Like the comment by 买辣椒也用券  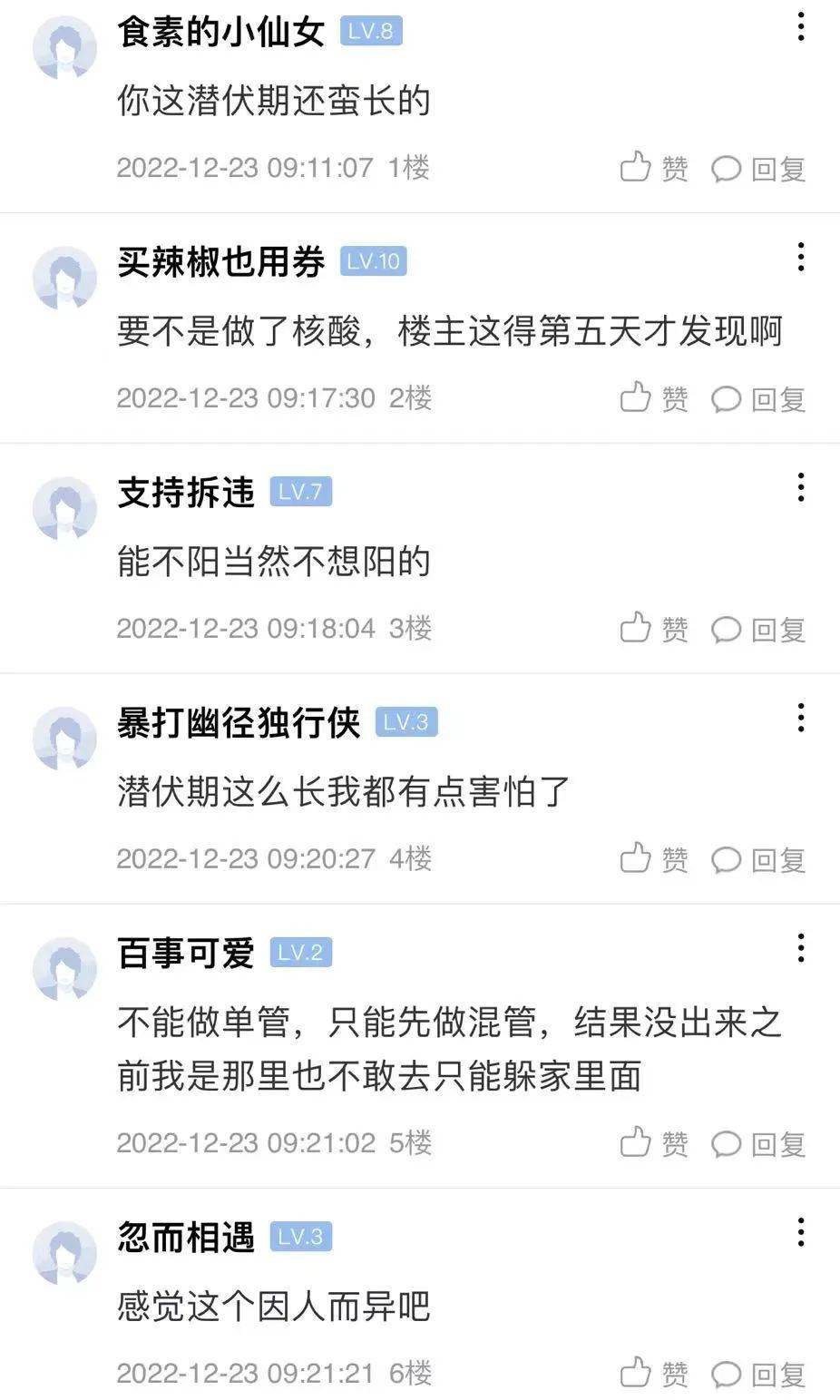point(654,398)
